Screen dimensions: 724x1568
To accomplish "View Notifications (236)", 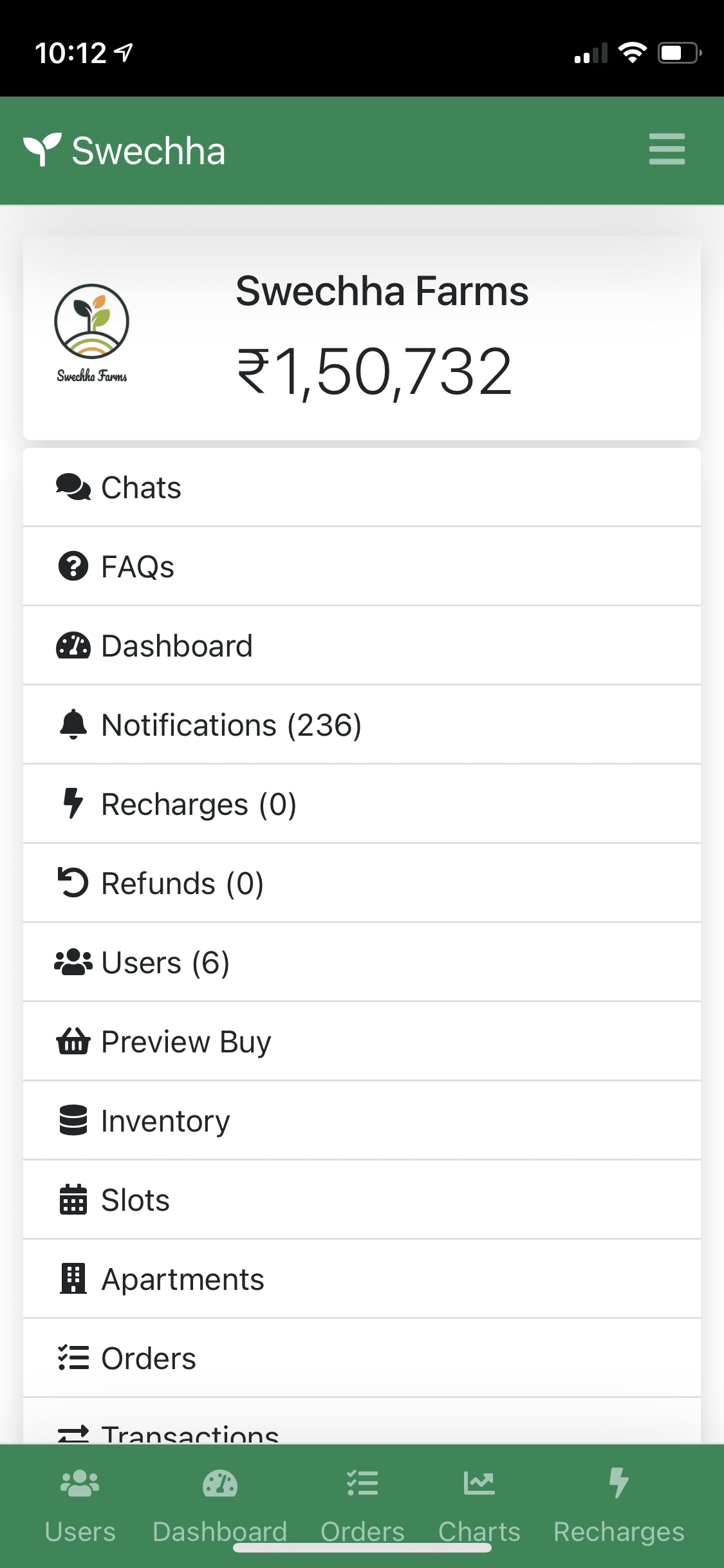I will (x=362, y=725).
